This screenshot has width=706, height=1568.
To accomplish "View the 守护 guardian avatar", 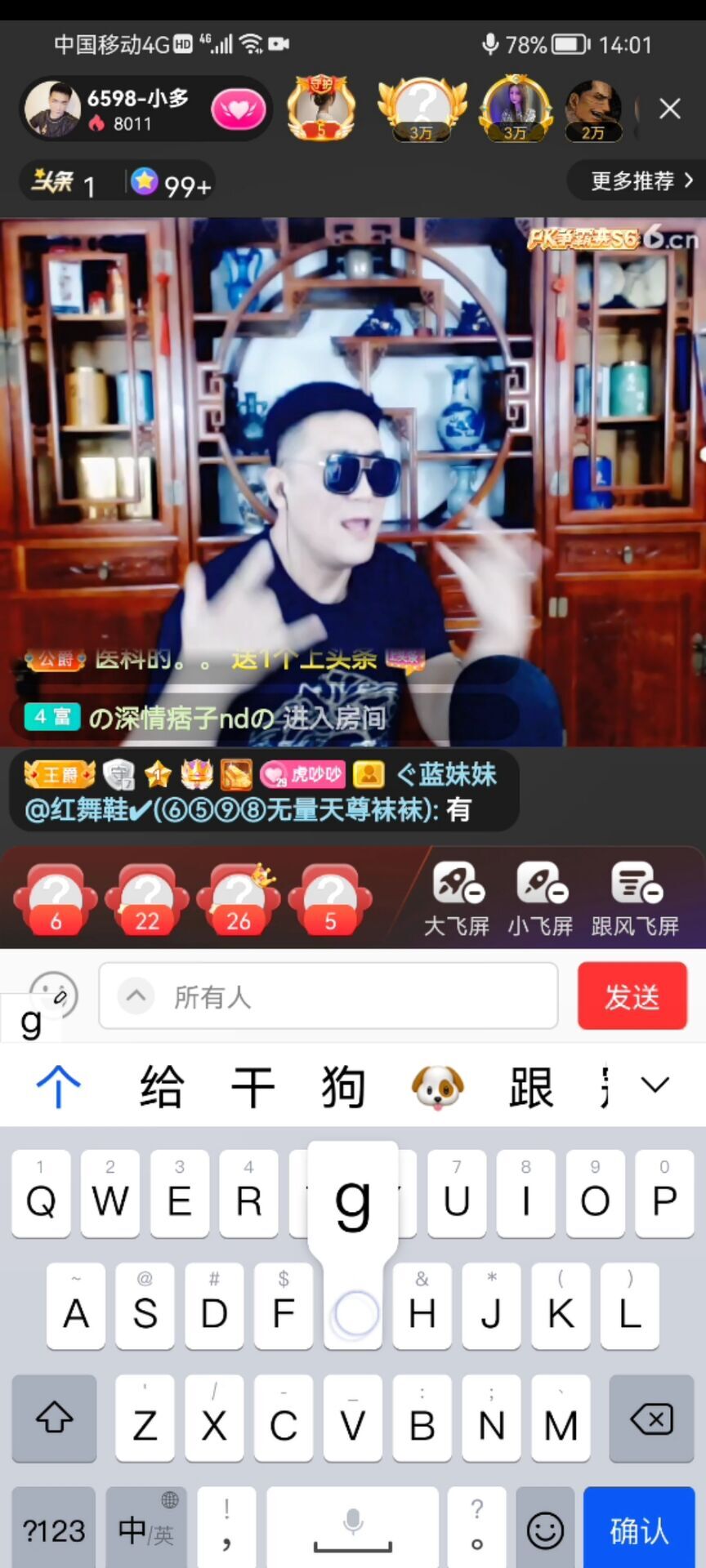I will pyautogui.click(x=321, y=108).
